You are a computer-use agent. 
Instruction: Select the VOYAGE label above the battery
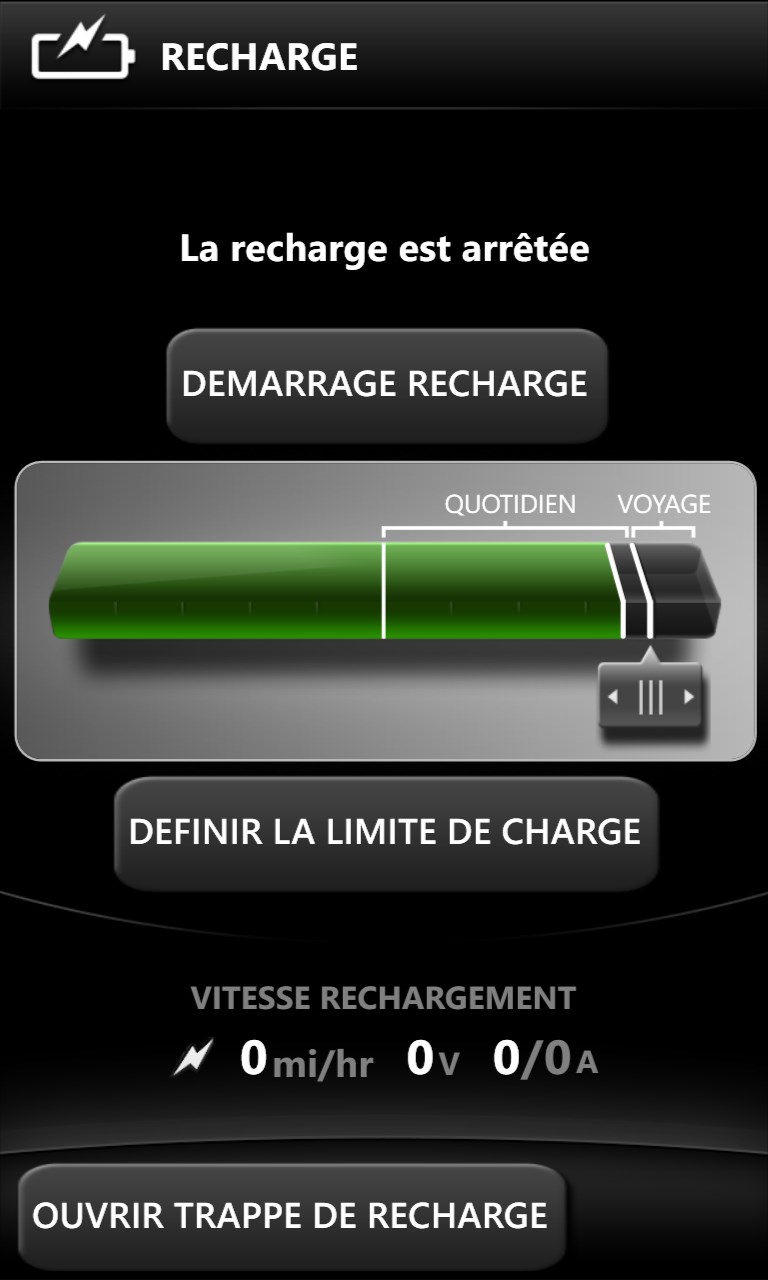point(666,504)
